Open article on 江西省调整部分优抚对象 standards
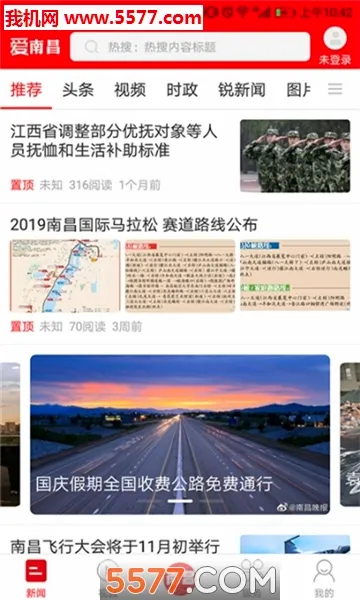Screen dimensions: 360x600 (180, 156)
